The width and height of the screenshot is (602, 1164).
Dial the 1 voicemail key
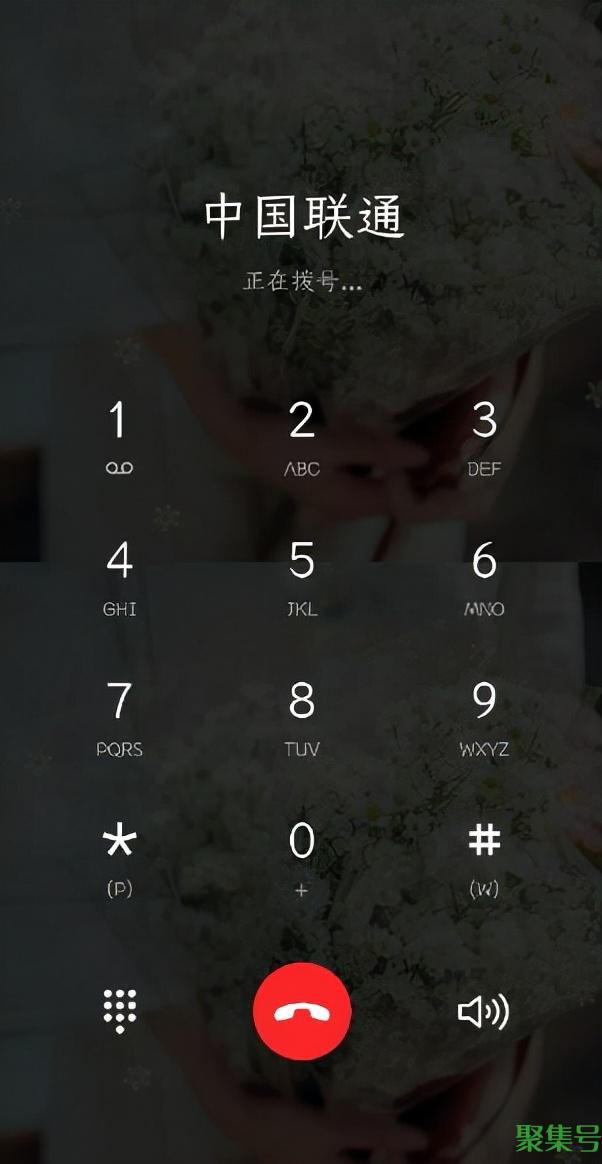(x=119, y=438)
